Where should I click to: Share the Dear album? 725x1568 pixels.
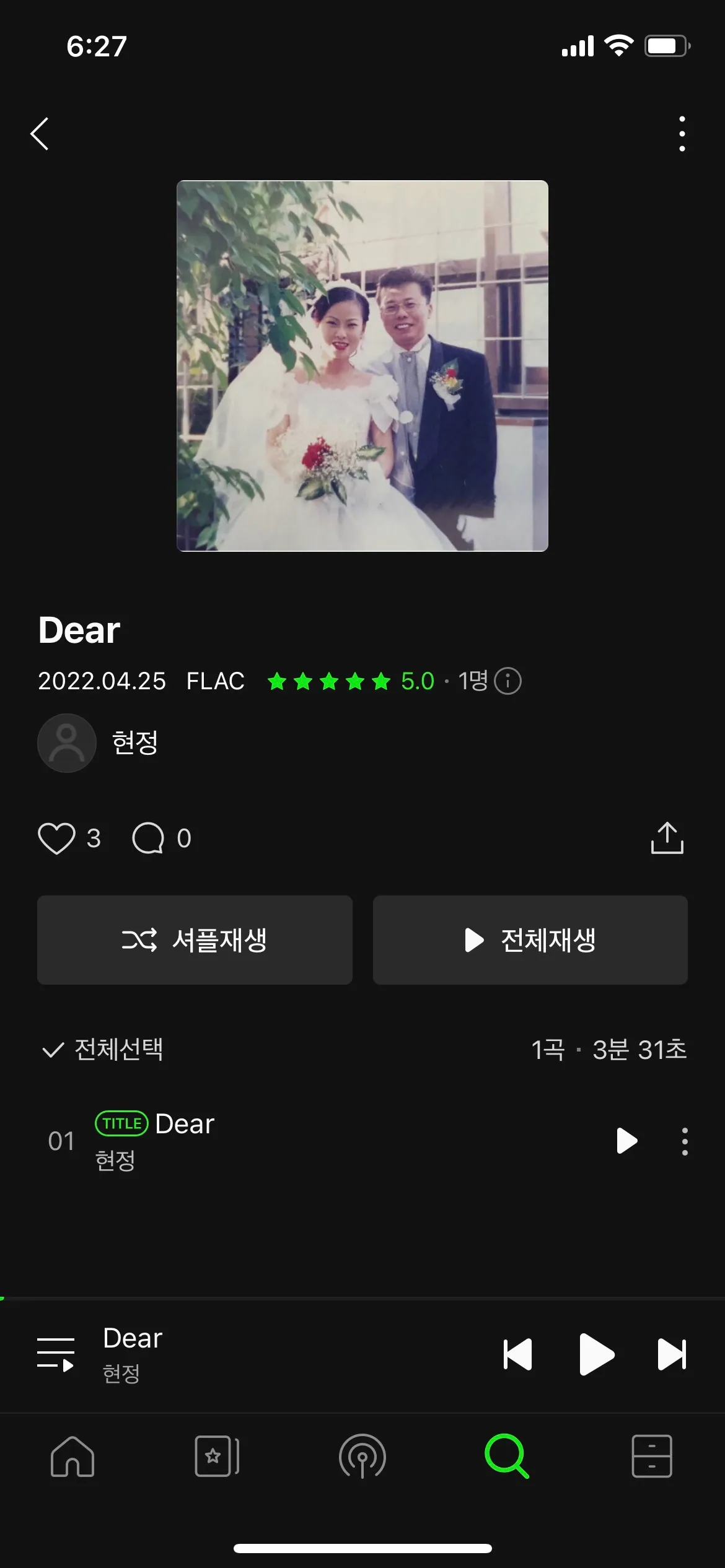pos(668,838)
